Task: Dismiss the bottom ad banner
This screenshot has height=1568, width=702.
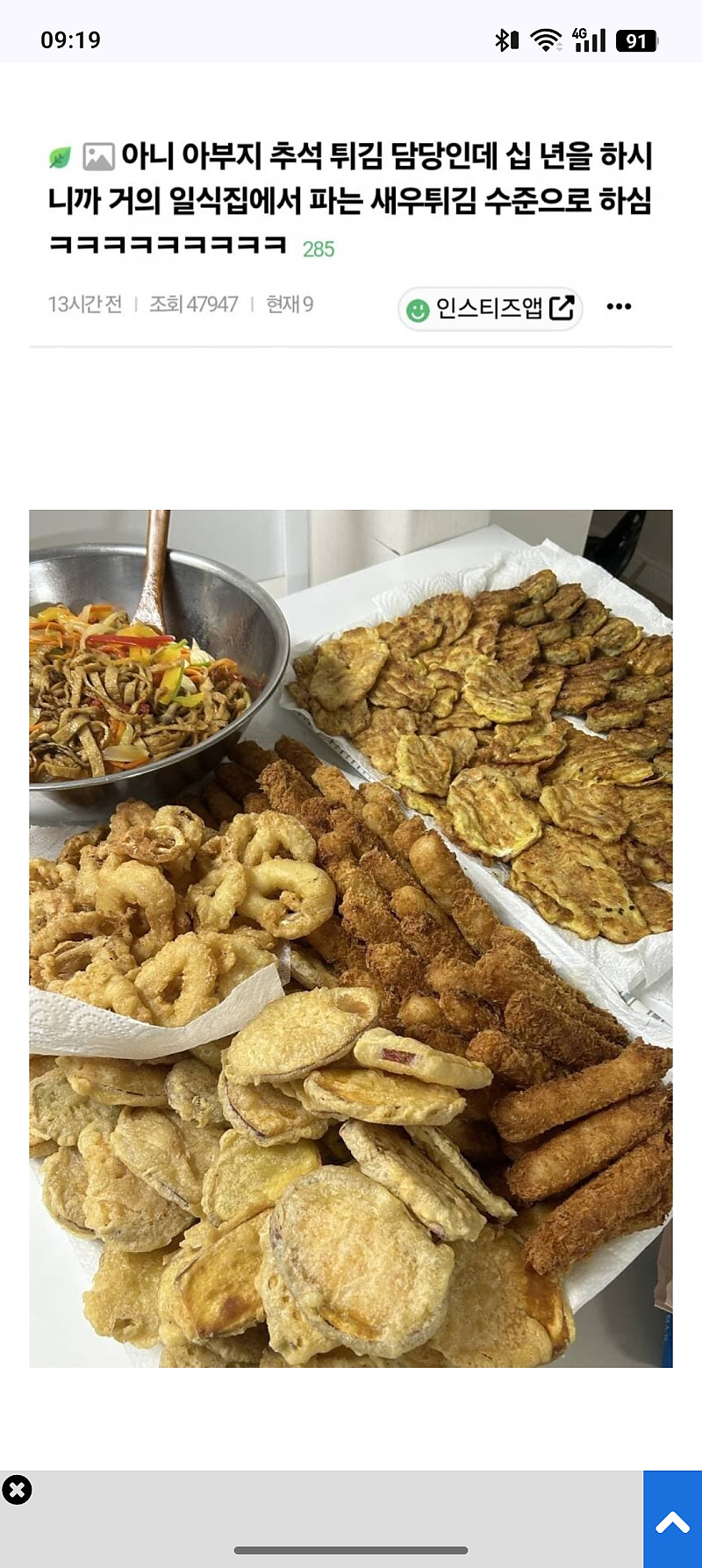Action: pos(17,1490)
